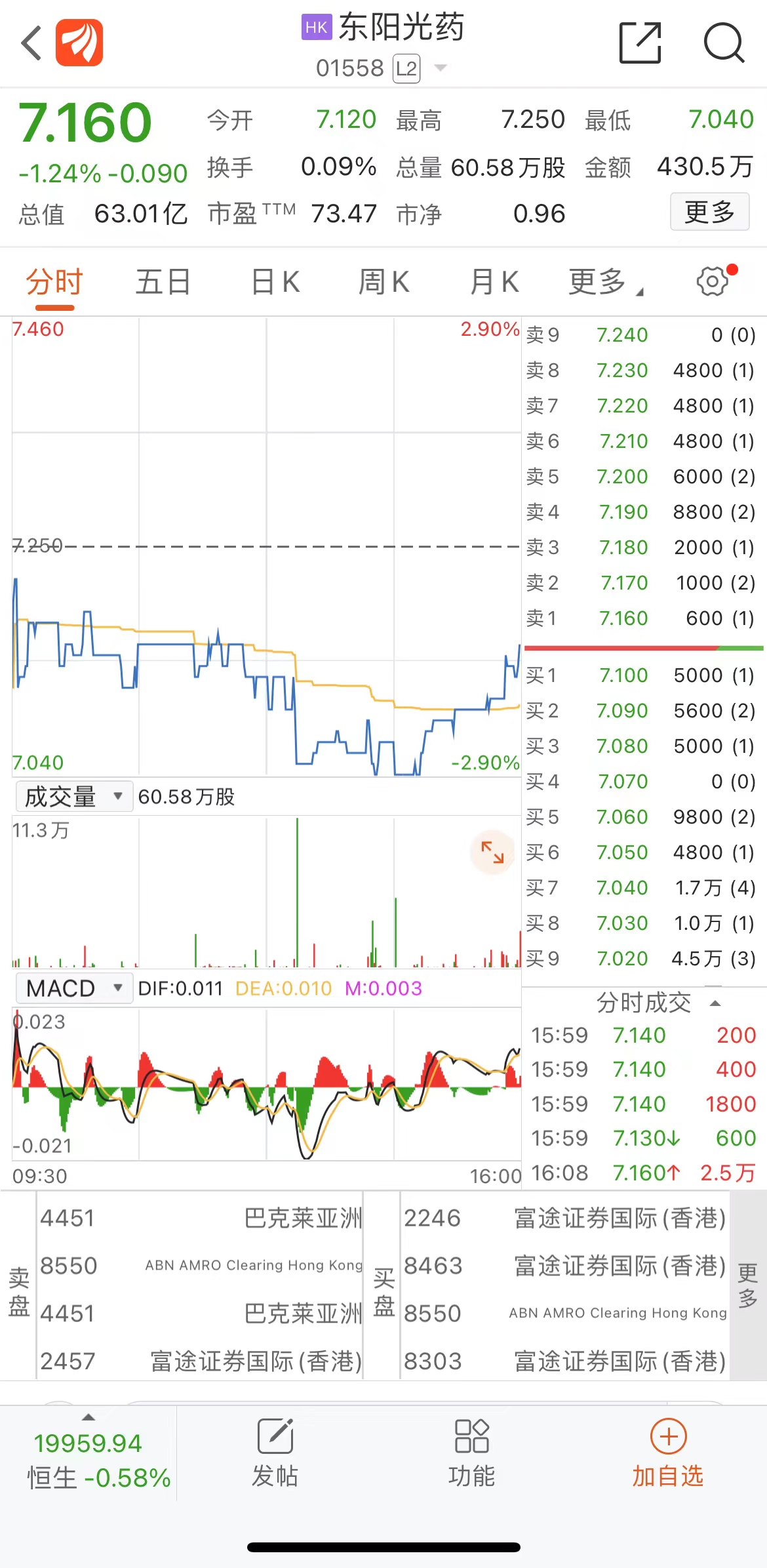Expand the stock code 01558 dropdown
The width and height of the screenshot is (767, 1568).
click(x=441, y=68)
